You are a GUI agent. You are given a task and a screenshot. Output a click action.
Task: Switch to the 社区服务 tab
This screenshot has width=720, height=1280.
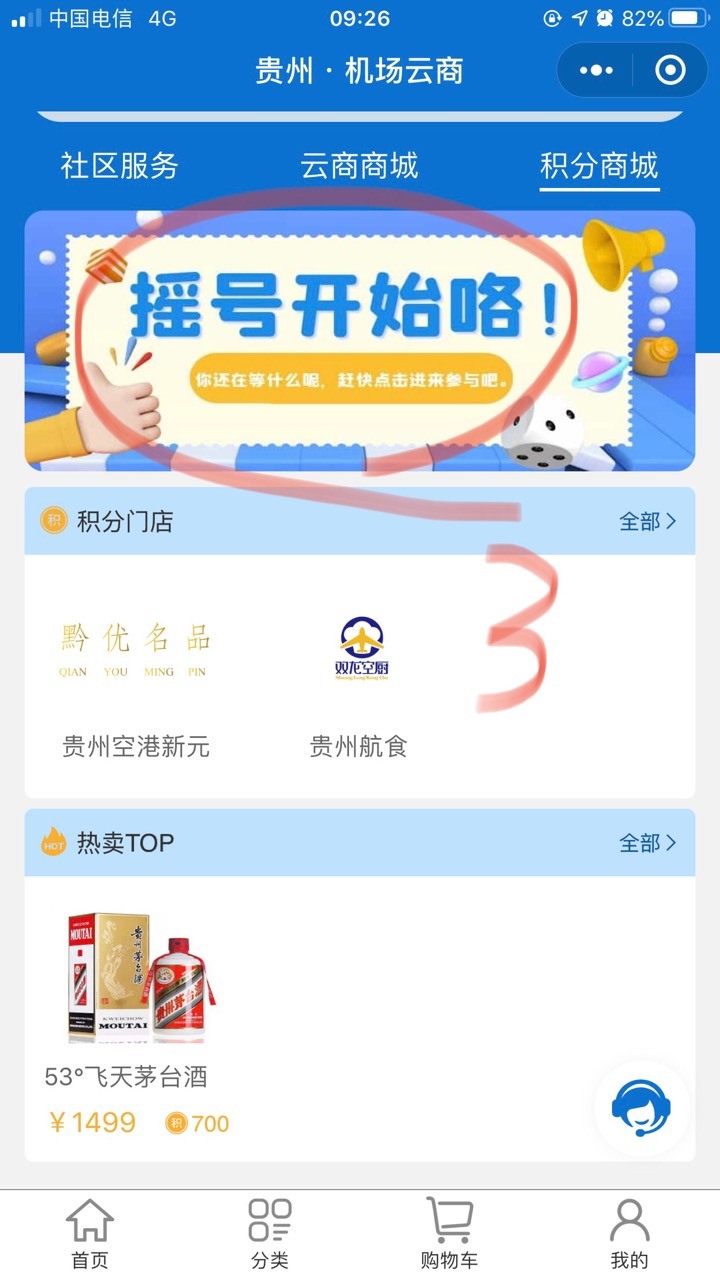click(x=119, y=165)
